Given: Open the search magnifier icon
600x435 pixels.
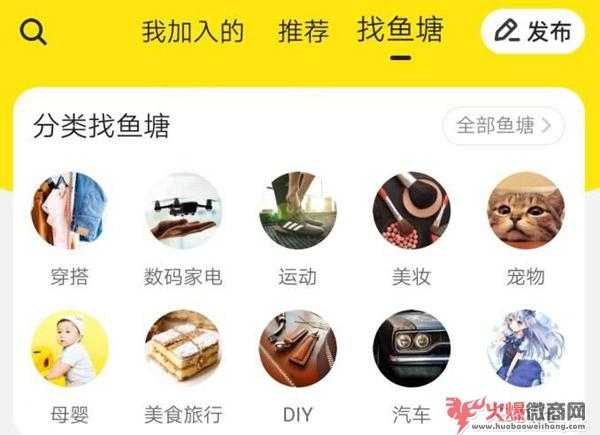Looking at the screenshot, I should pos(34,32).
